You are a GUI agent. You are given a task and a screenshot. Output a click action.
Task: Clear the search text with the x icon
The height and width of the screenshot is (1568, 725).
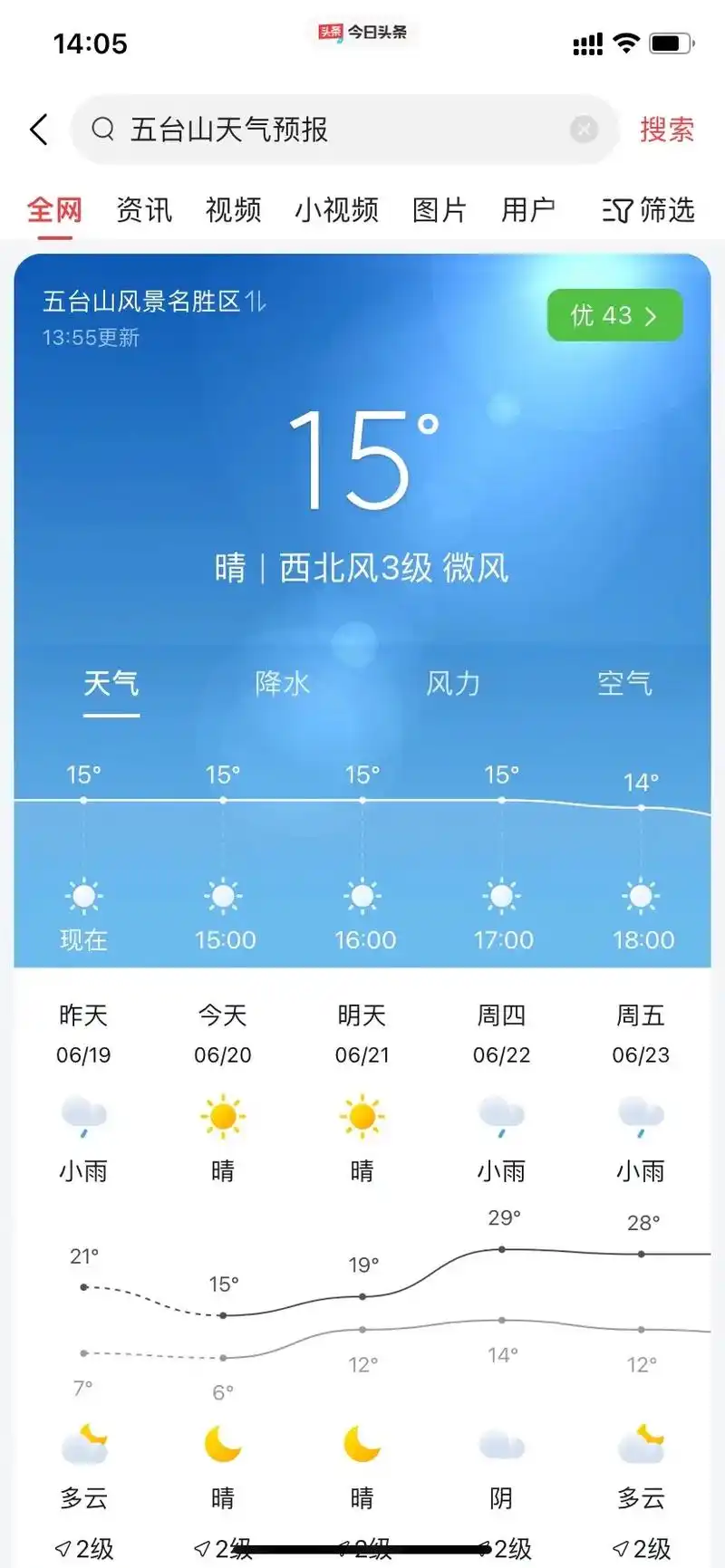tap(583, 129)
